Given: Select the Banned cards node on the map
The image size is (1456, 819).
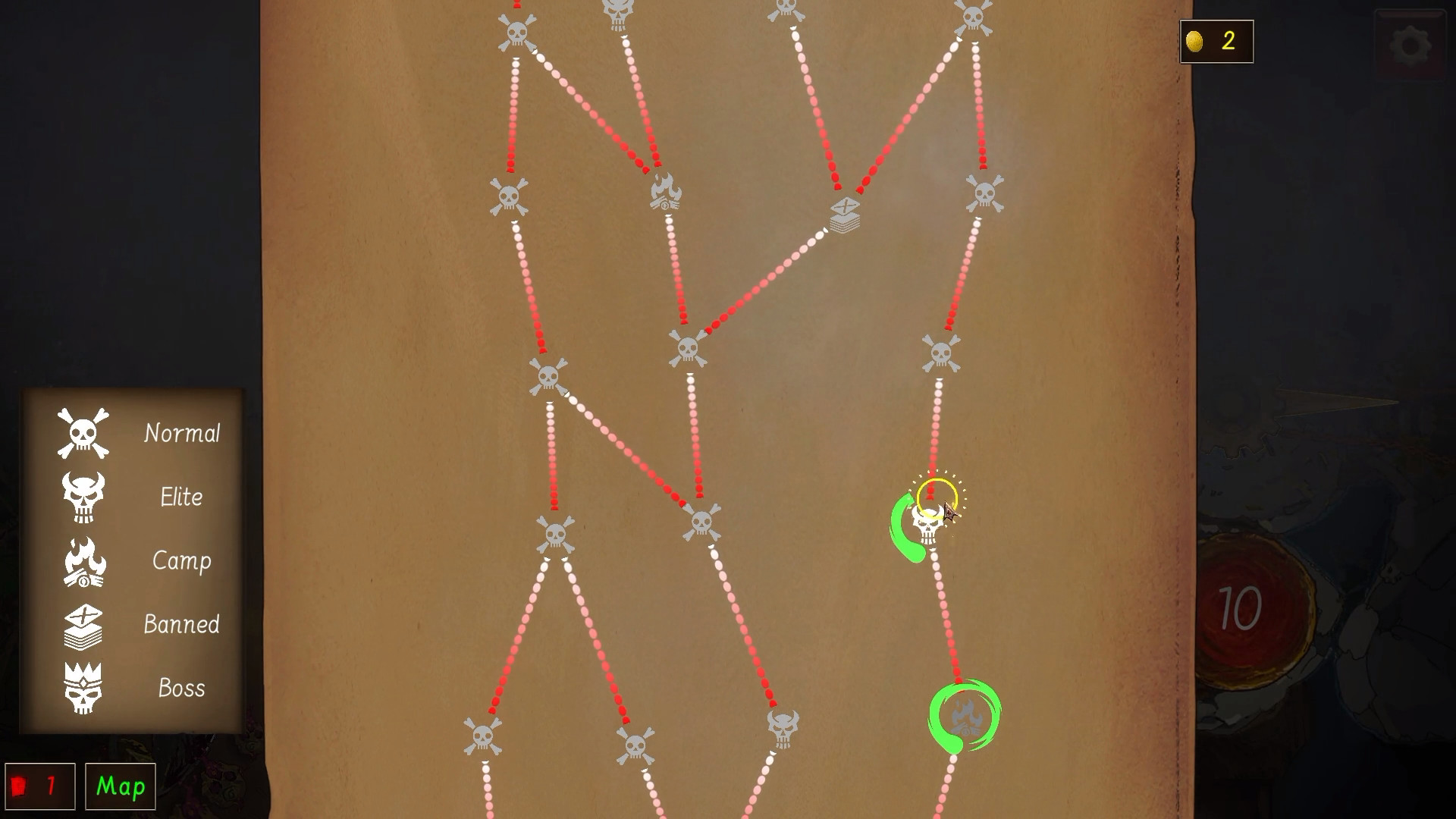Looking at the screenshot, I should (x=845, y=215).
